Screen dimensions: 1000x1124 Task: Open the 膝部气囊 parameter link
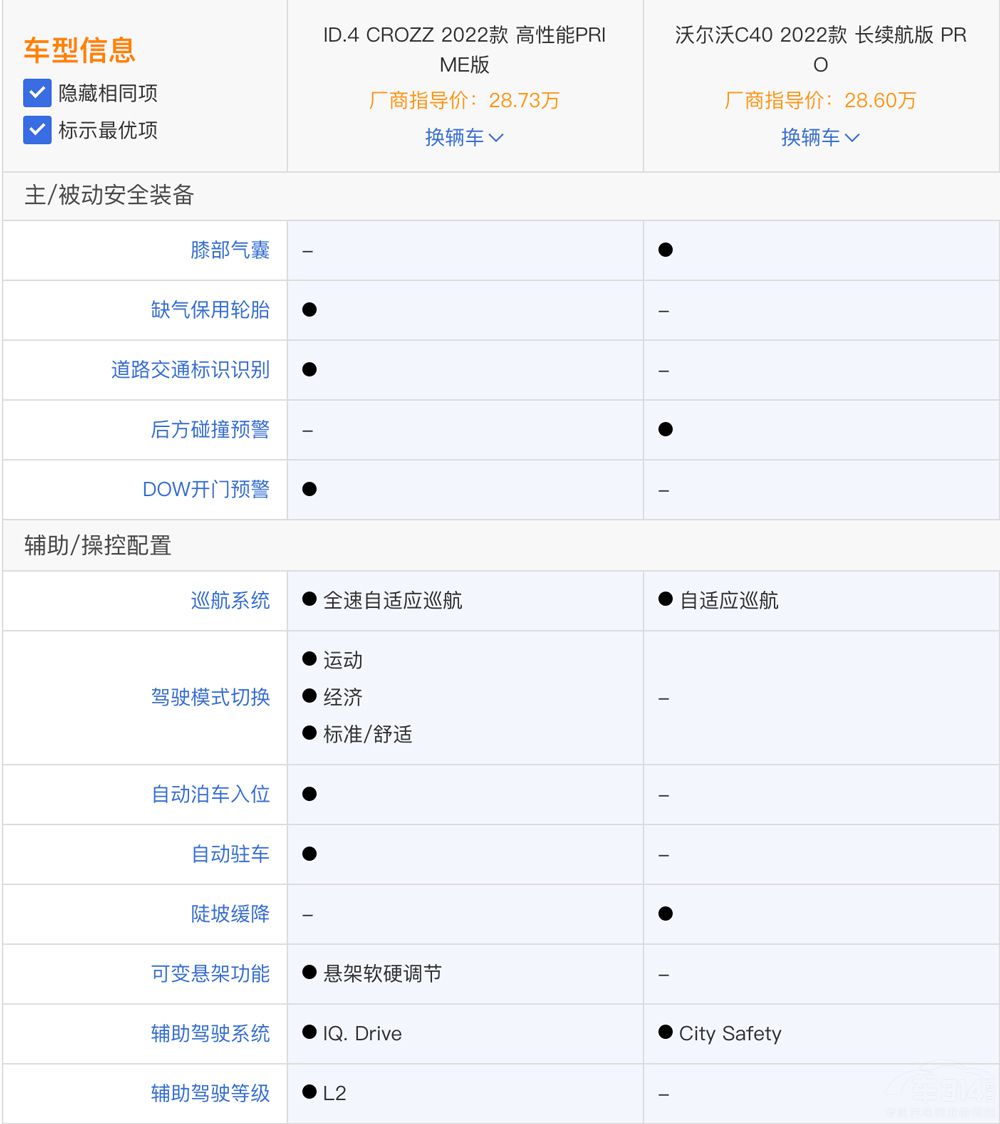click(230, 250)
